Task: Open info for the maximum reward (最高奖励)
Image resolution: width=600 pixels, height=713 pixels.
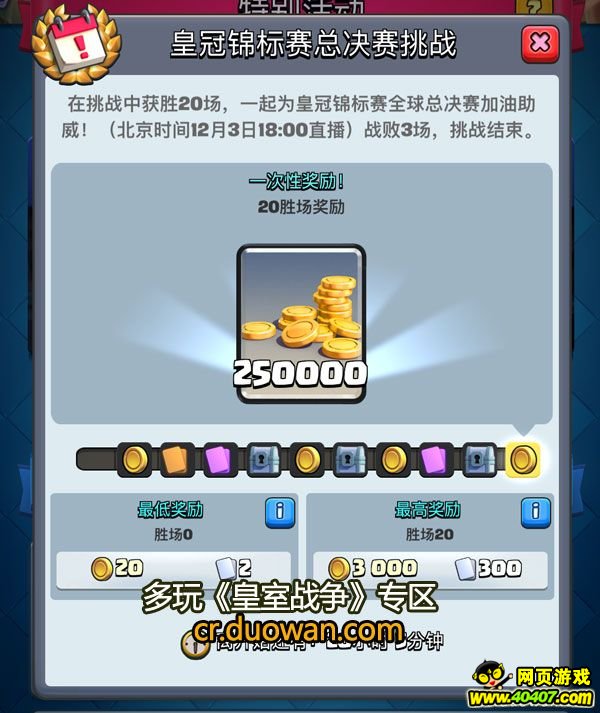Action: coord(536,512)
